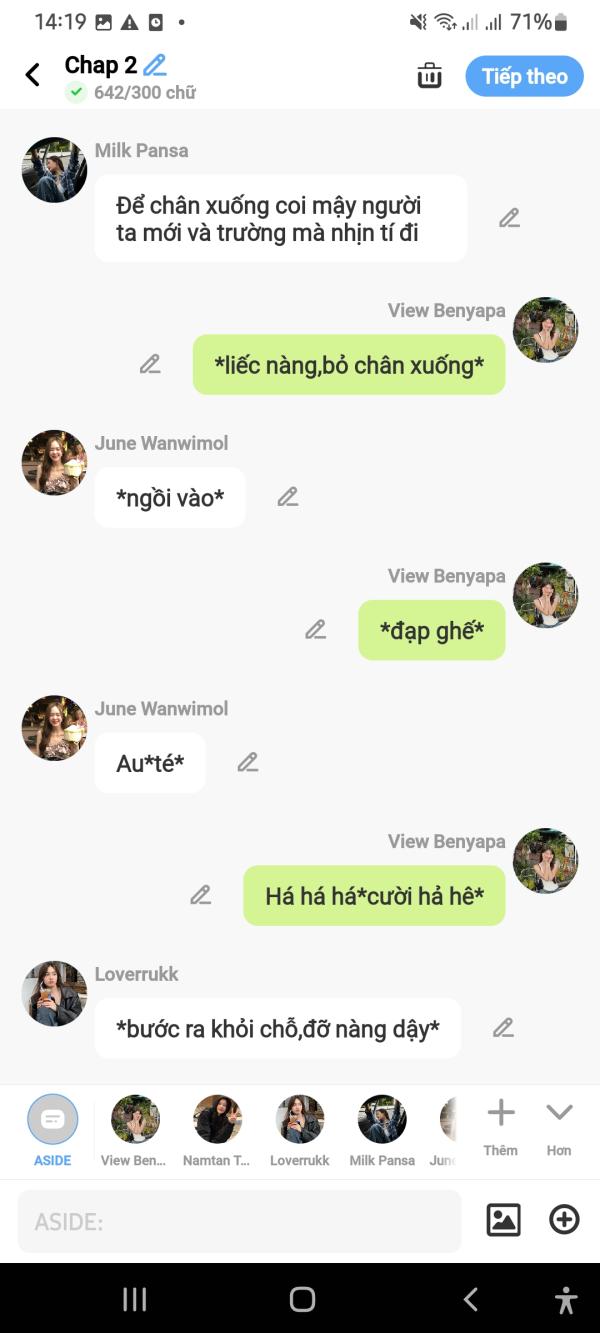Attach a picture with the image icon
The image size is (600, 1333).
pos(503,1220)
